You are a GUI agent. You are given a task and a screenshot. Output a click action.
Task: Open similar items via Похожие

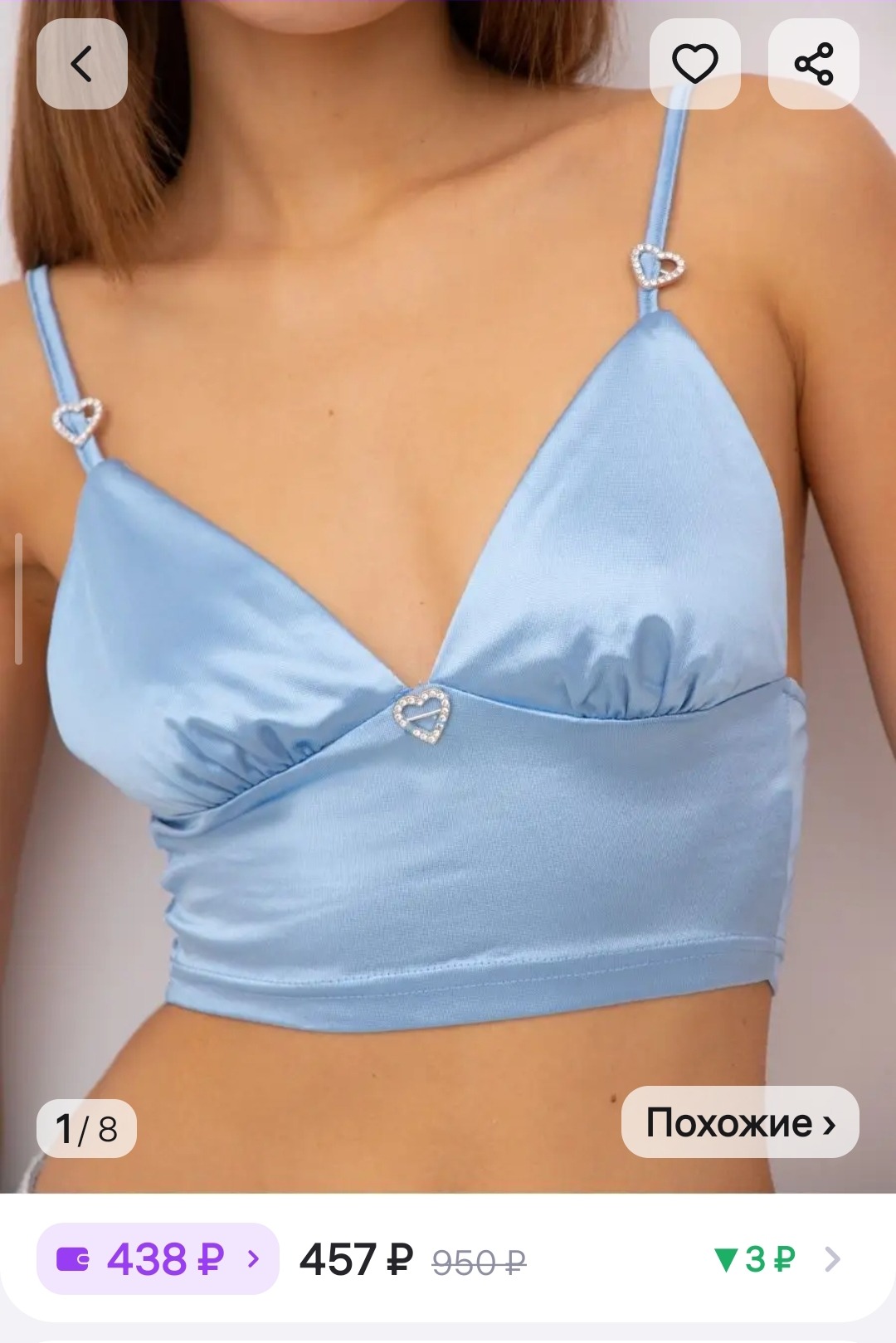point(739,1122)
